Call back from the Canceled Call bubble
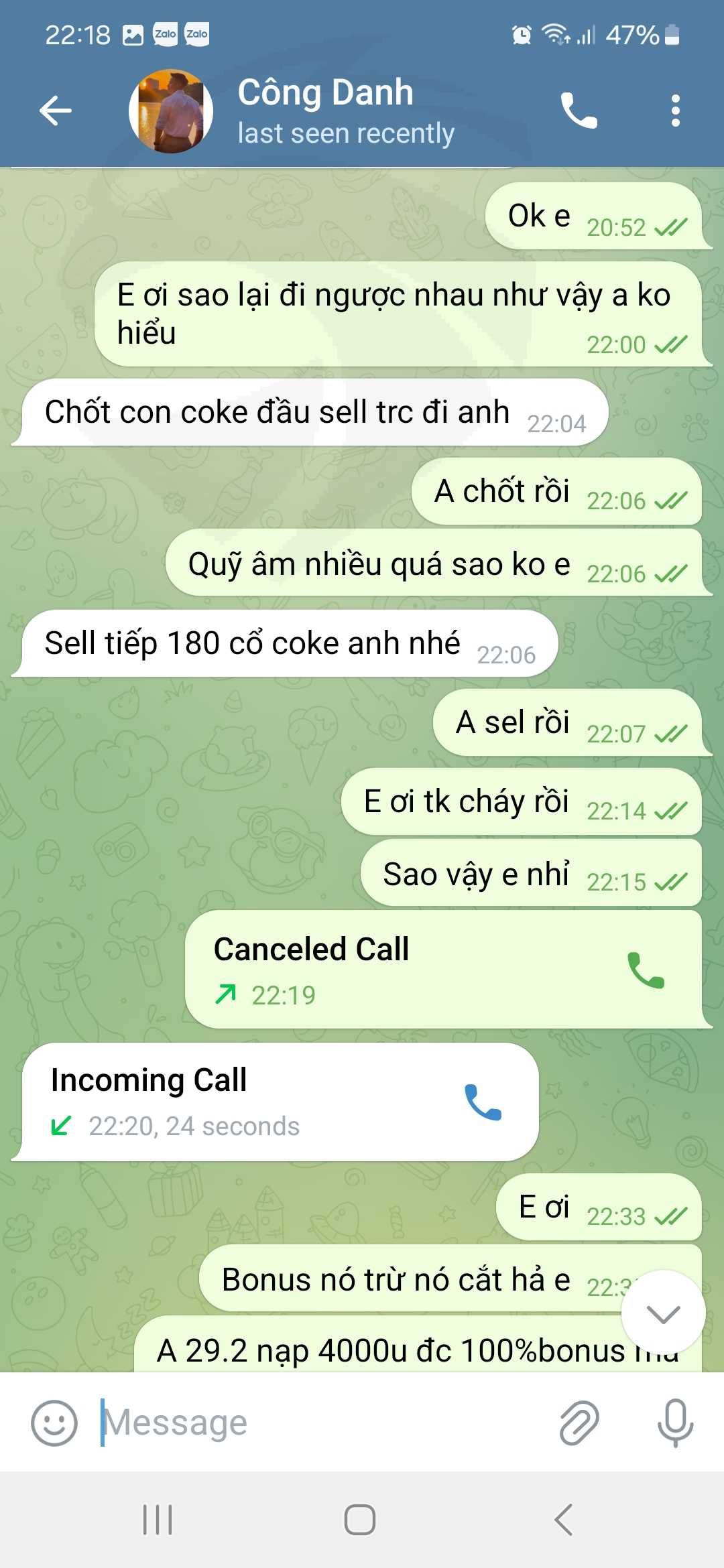Viewport: 724px width, 1568px height. coord(646,970)
